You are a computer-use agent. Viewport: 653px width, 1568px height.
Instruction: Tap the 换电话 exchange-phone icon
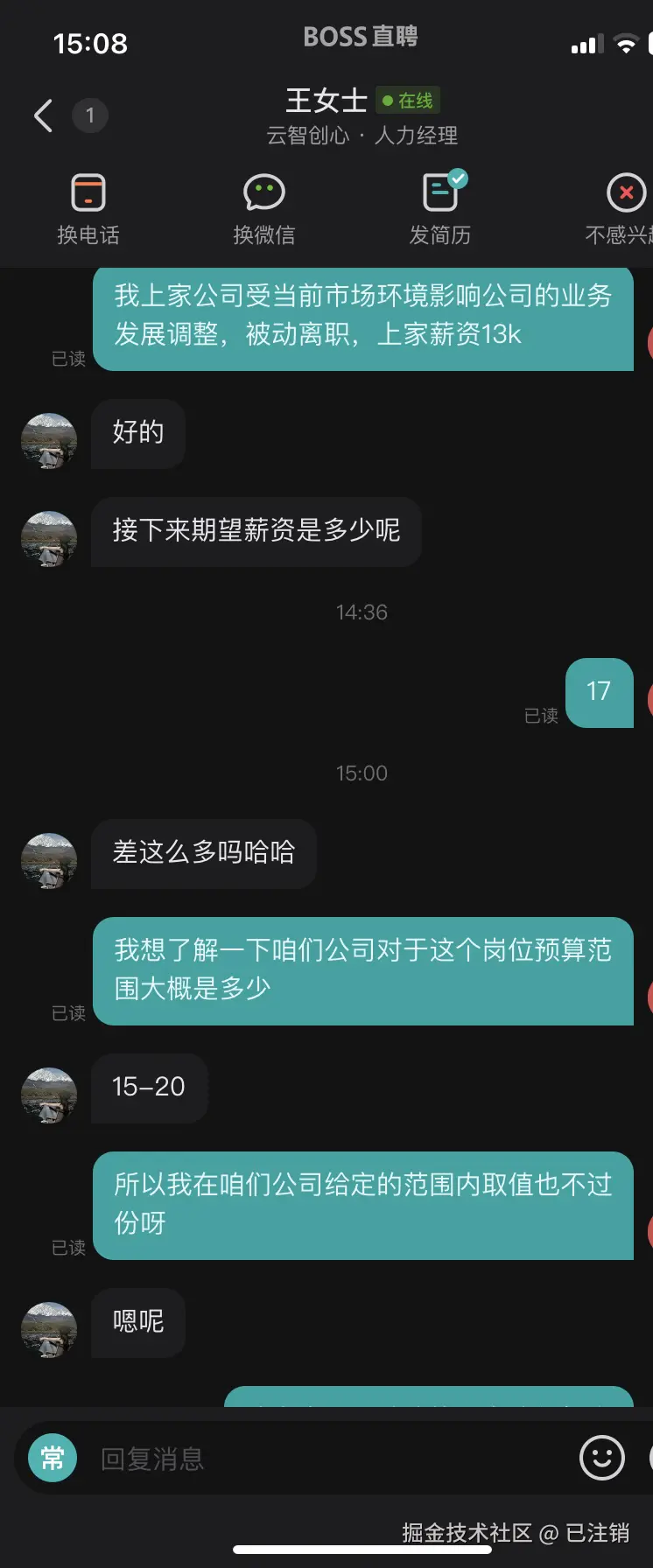(x=87, y=192)
